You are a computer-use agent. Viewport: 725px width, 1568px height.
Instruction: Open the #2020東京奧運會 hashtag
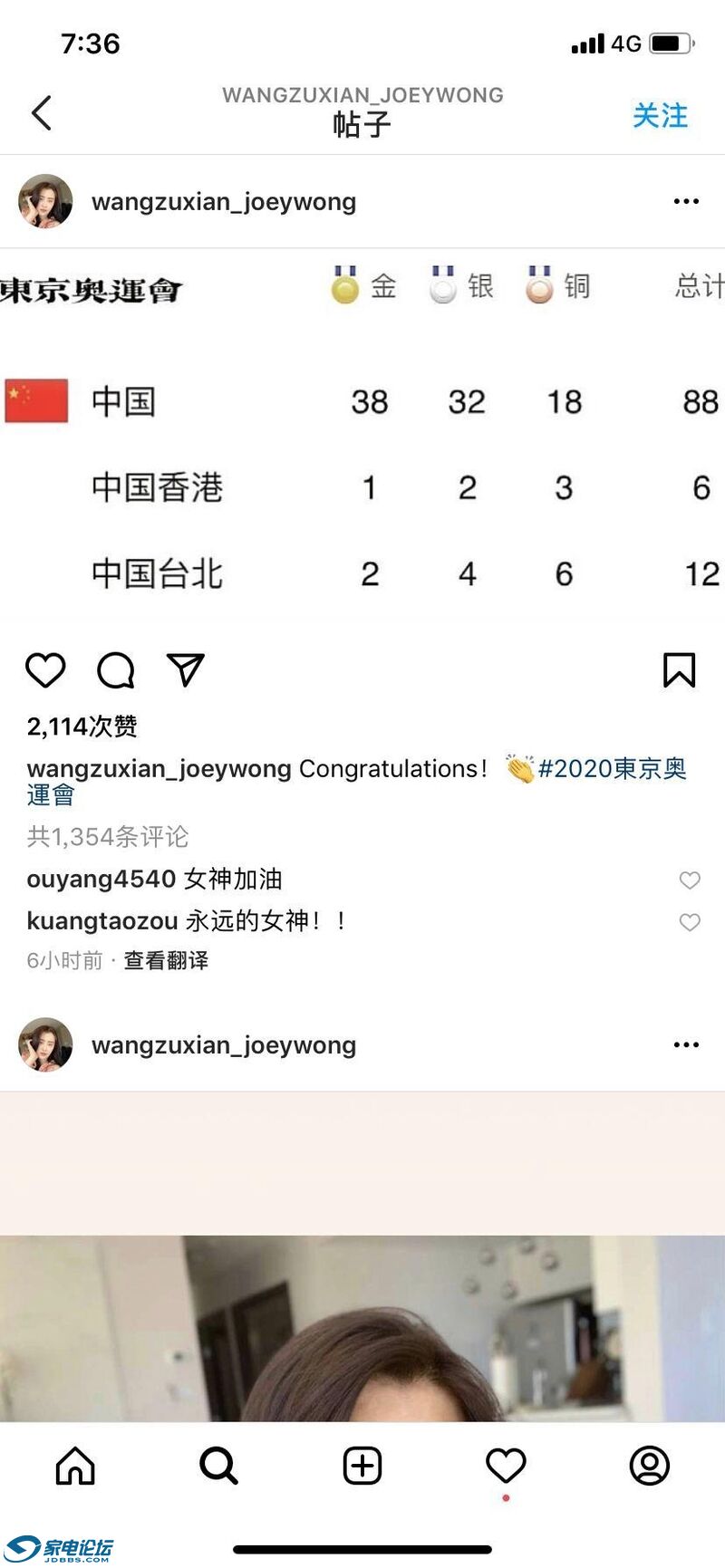pos(612,769)
